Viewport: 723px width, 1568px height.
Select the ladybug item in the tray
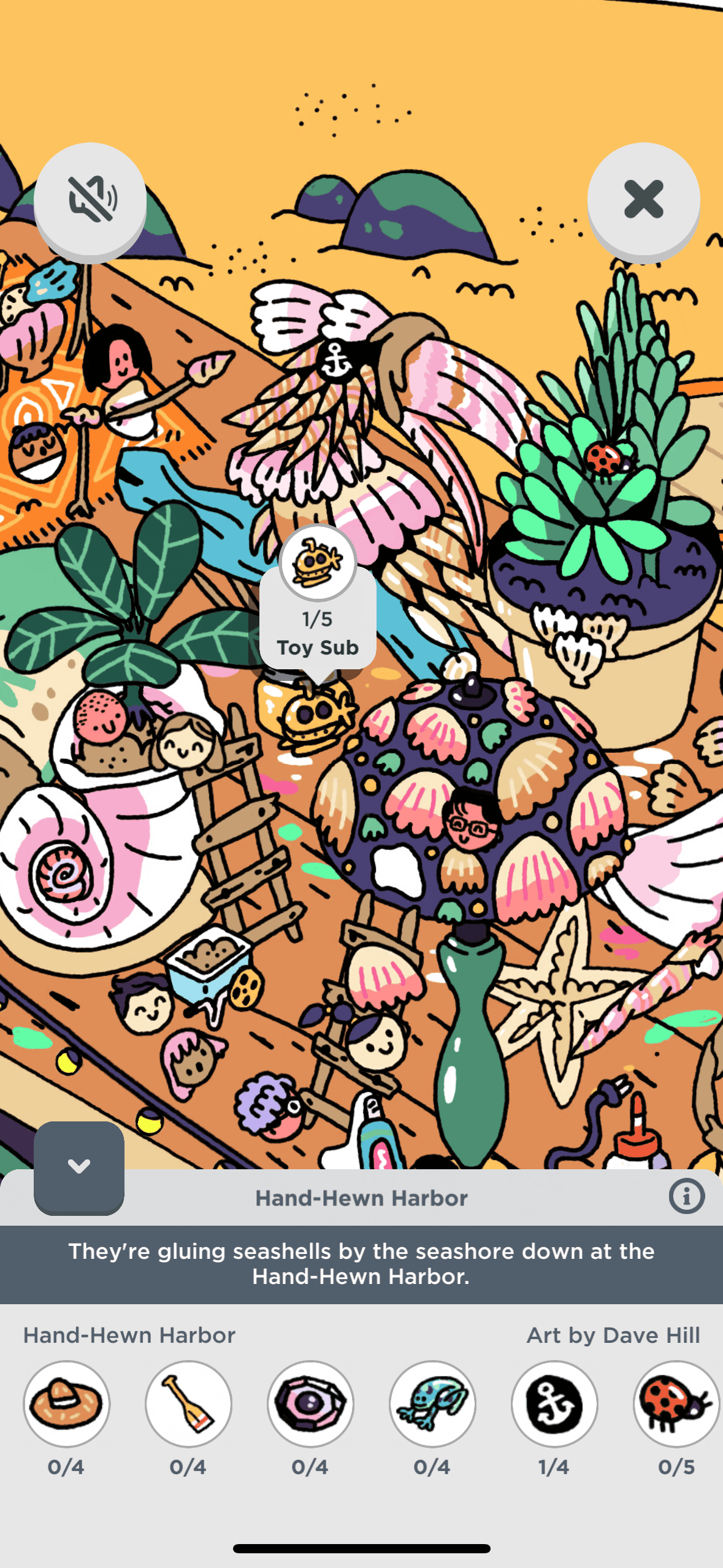676,1404
